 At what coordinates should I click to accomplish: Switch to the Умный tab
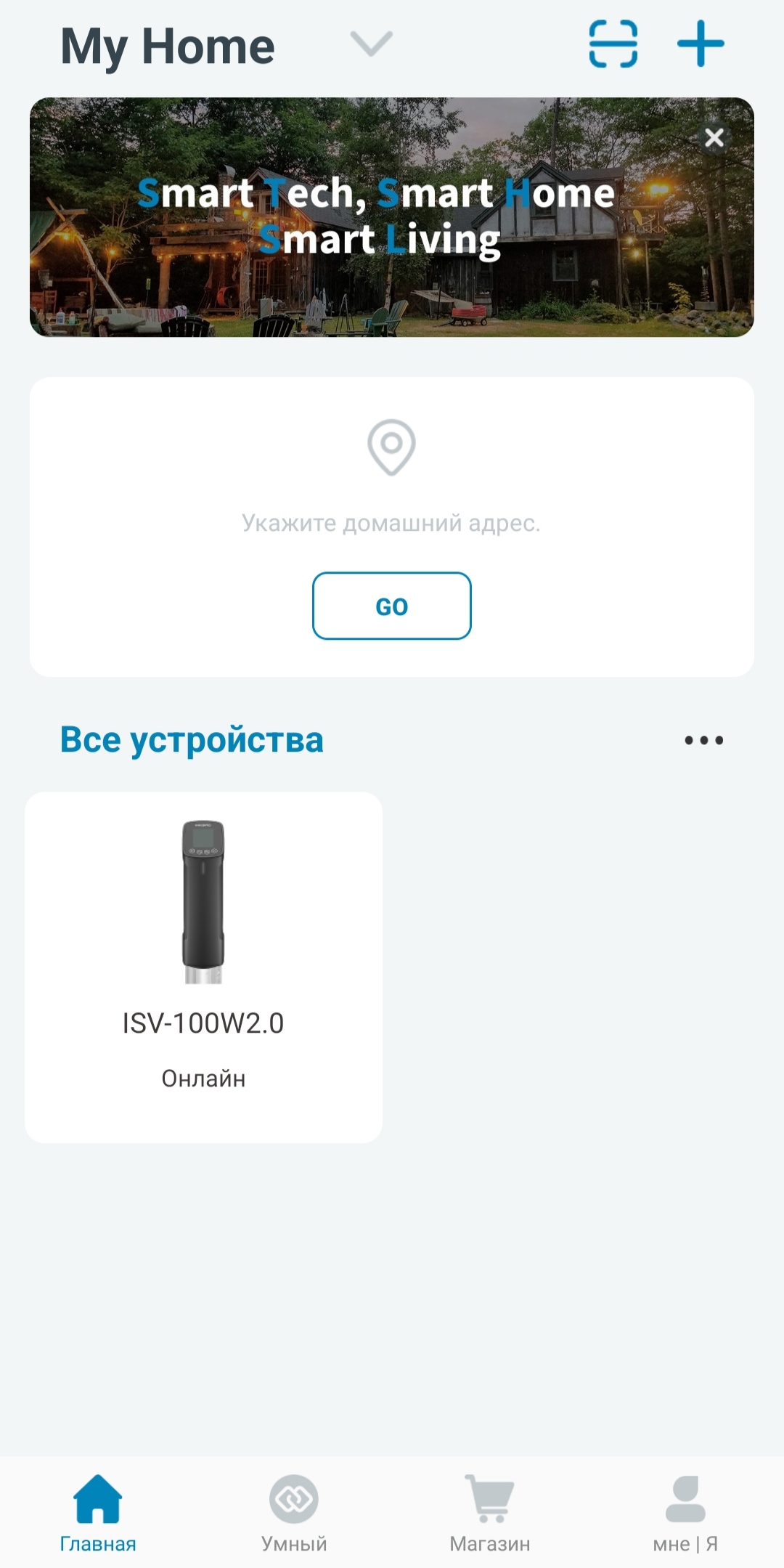click(294, 1512)
